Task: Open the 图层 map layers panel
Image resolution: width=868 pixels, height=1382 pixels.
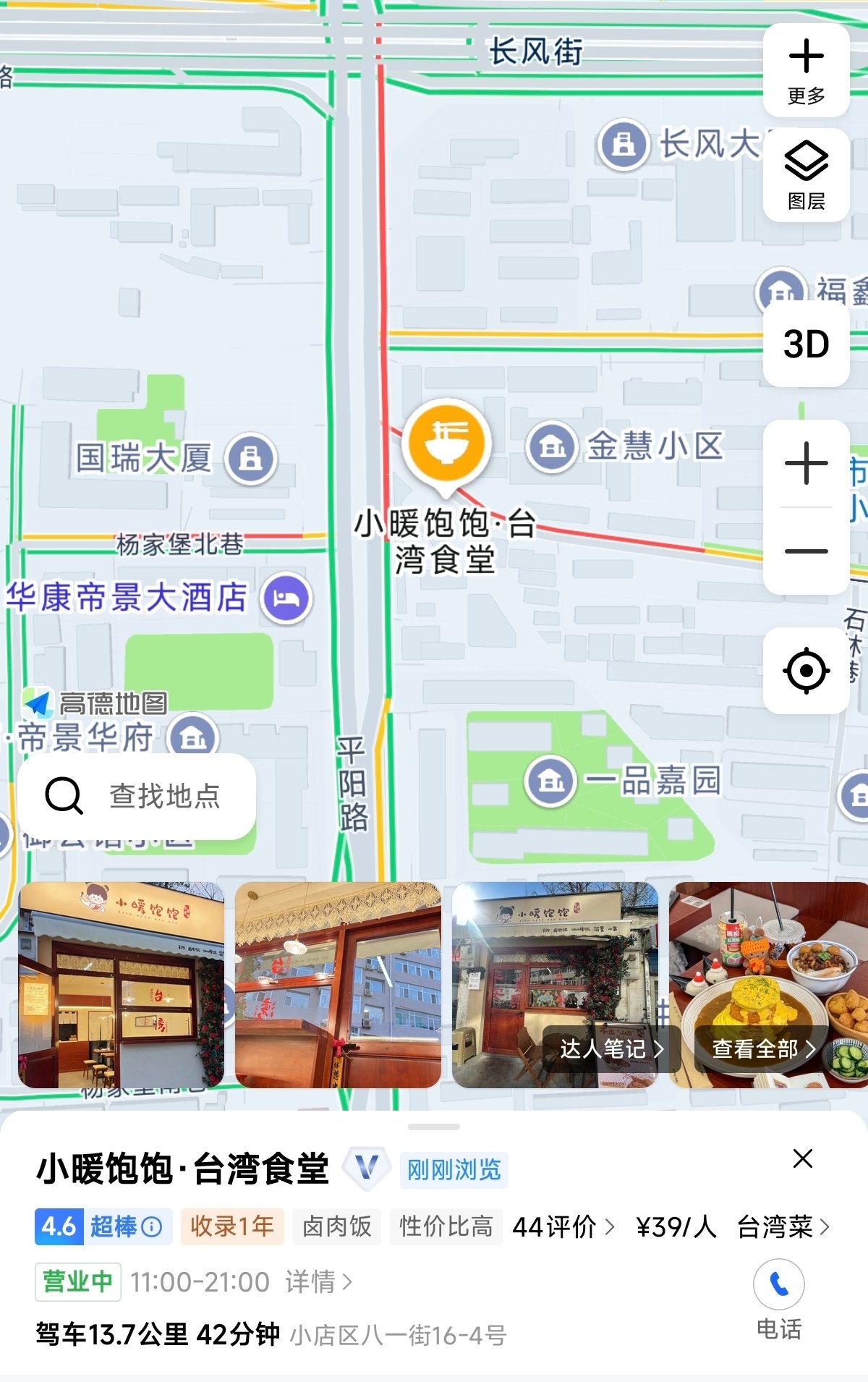Action: pos(806,175)
